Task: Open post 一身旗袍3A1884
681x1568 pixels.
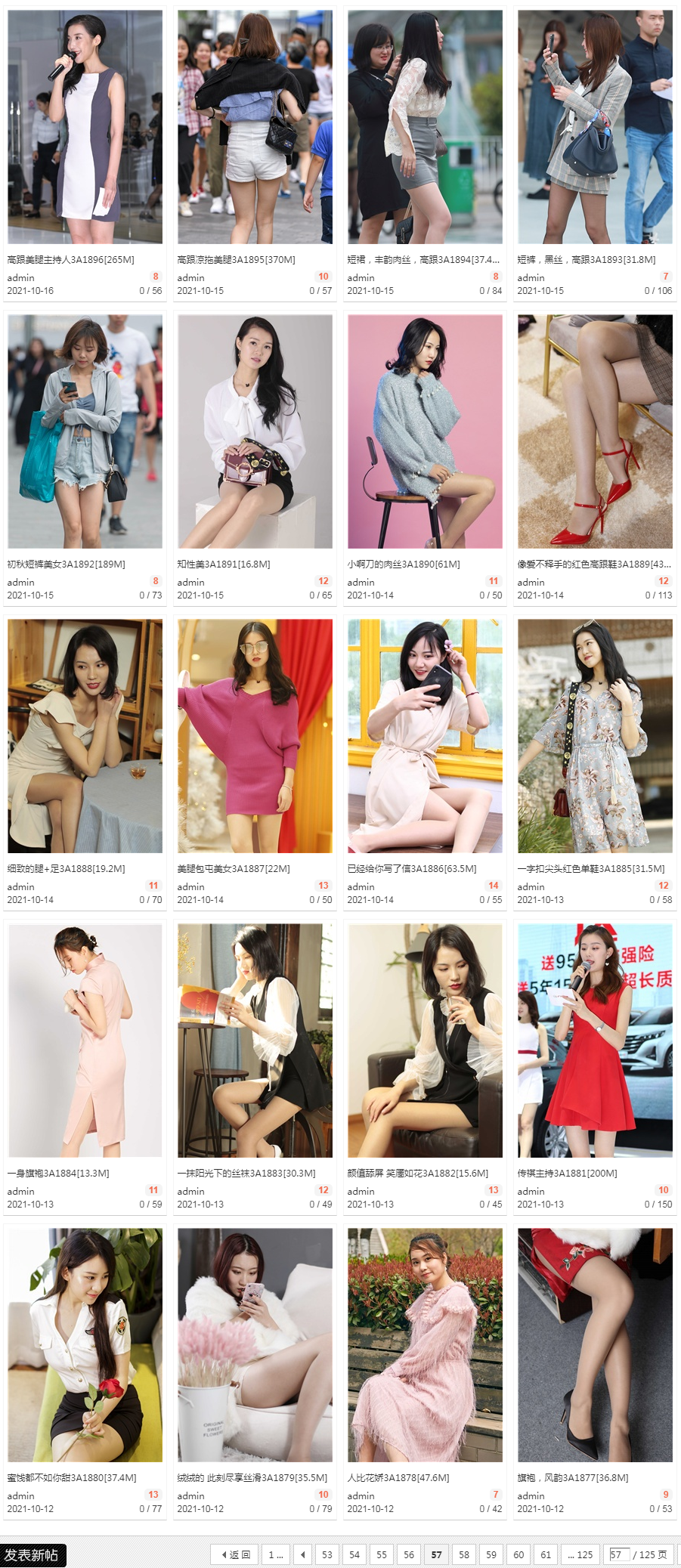Action: (58, 1173)
